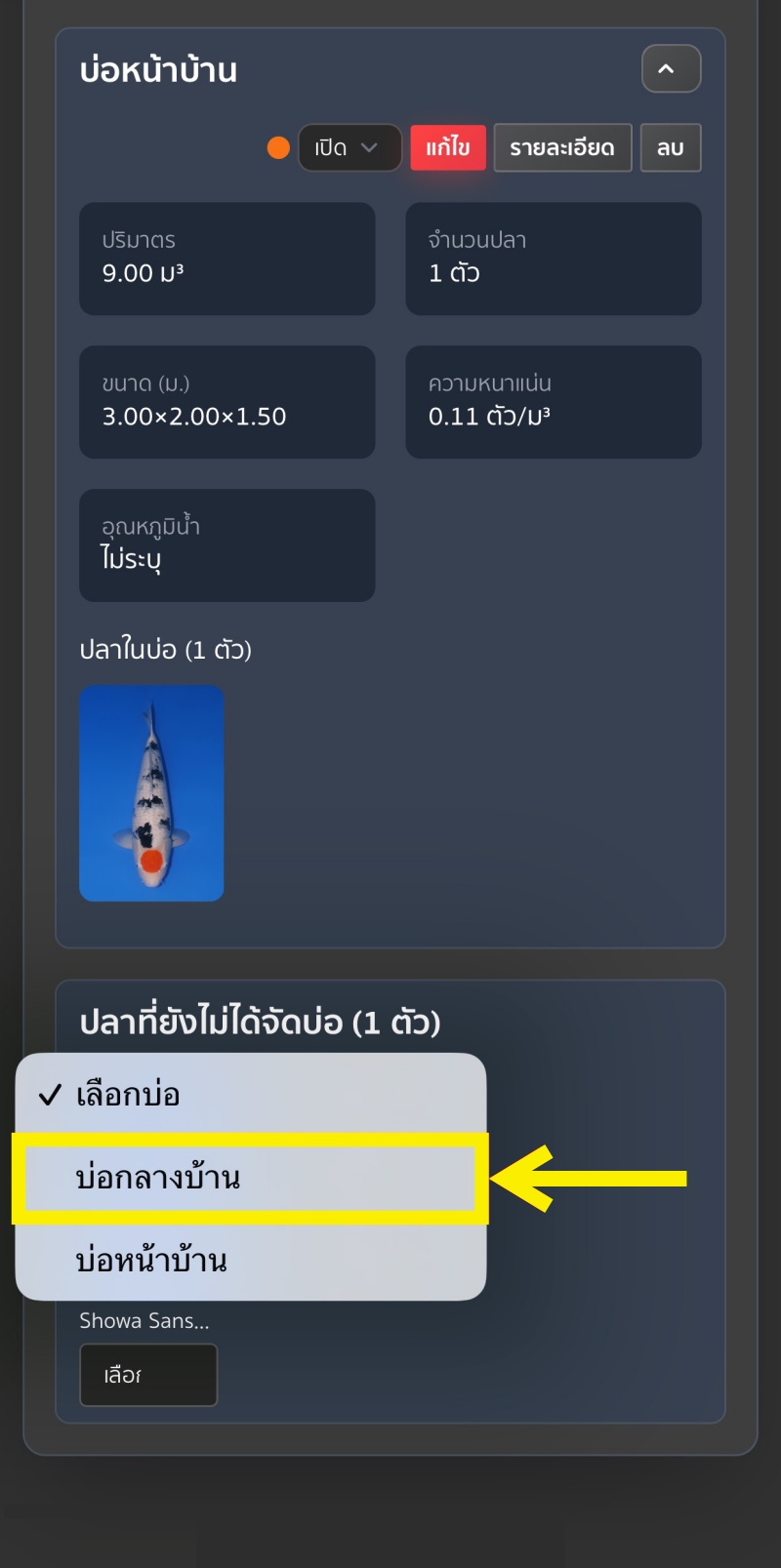The width and height of the screenshot is (781, 1568).
Task: Tap the red แก้ไข button
Action: (x=448, y=148)
